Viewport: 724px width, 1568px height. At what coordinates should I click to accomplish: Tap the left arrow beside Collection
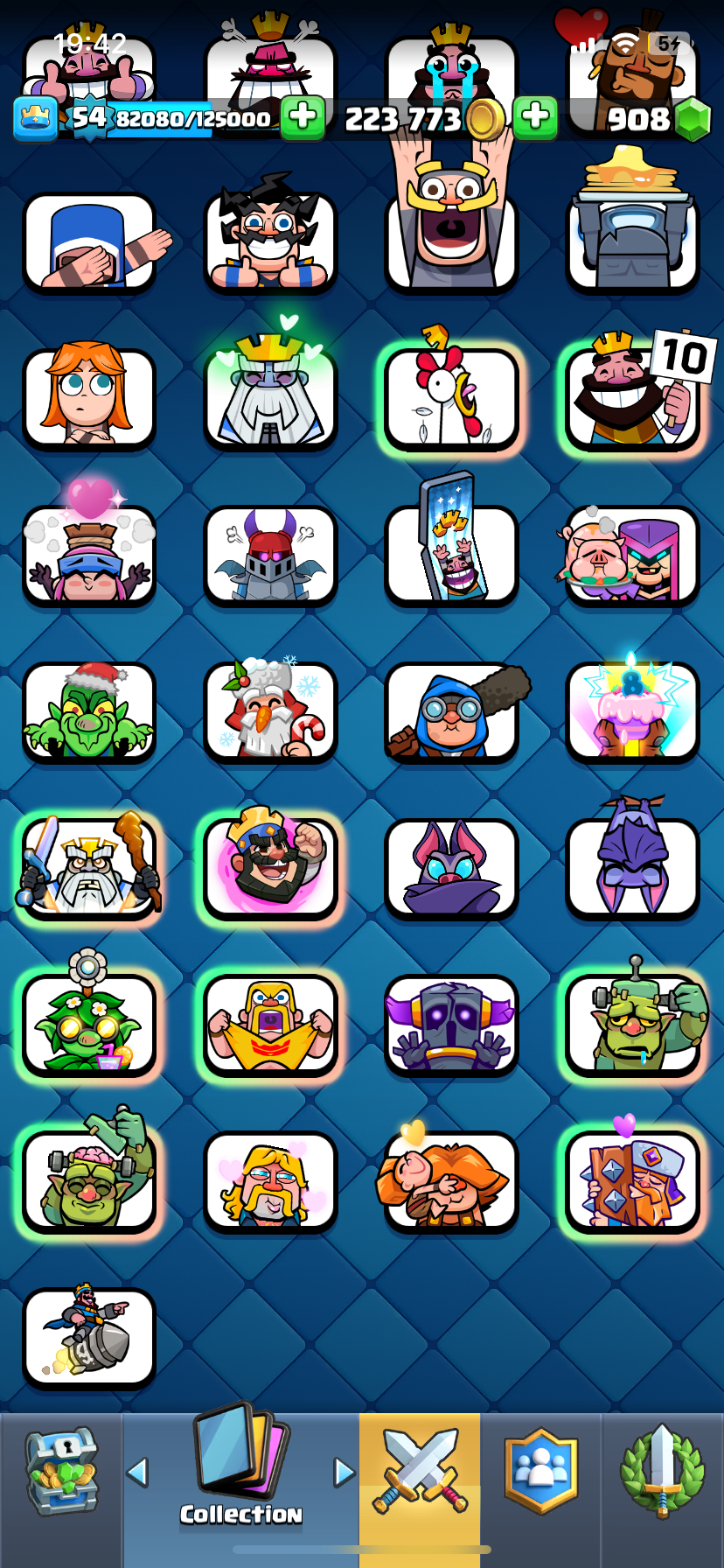click(x=137, y=1472)
